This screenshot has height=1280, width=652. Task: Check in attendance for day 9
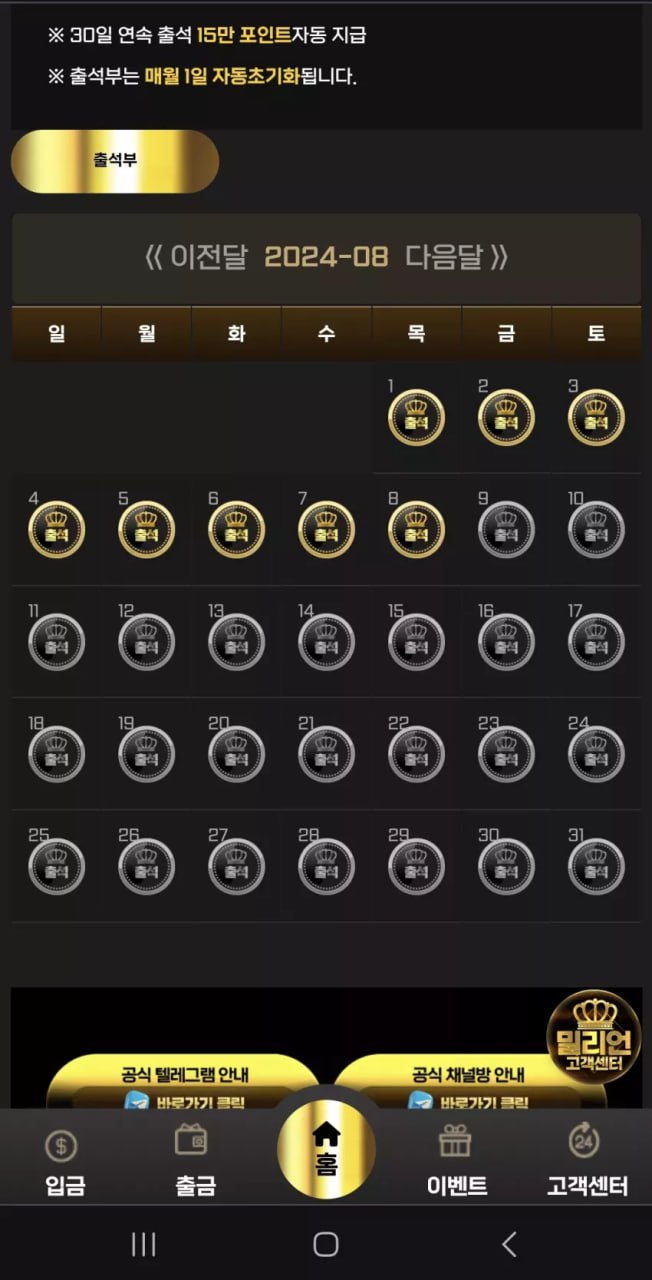click(506, 529)
